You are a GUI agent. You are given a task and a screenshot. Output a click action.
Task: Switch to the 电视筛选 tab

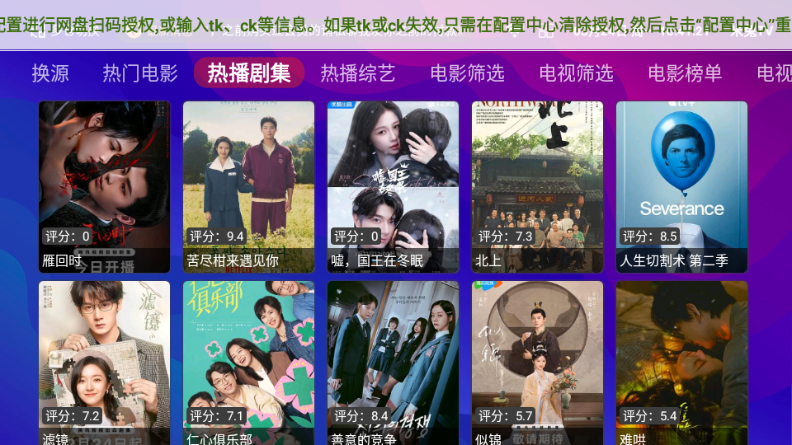tap(576, 73)
